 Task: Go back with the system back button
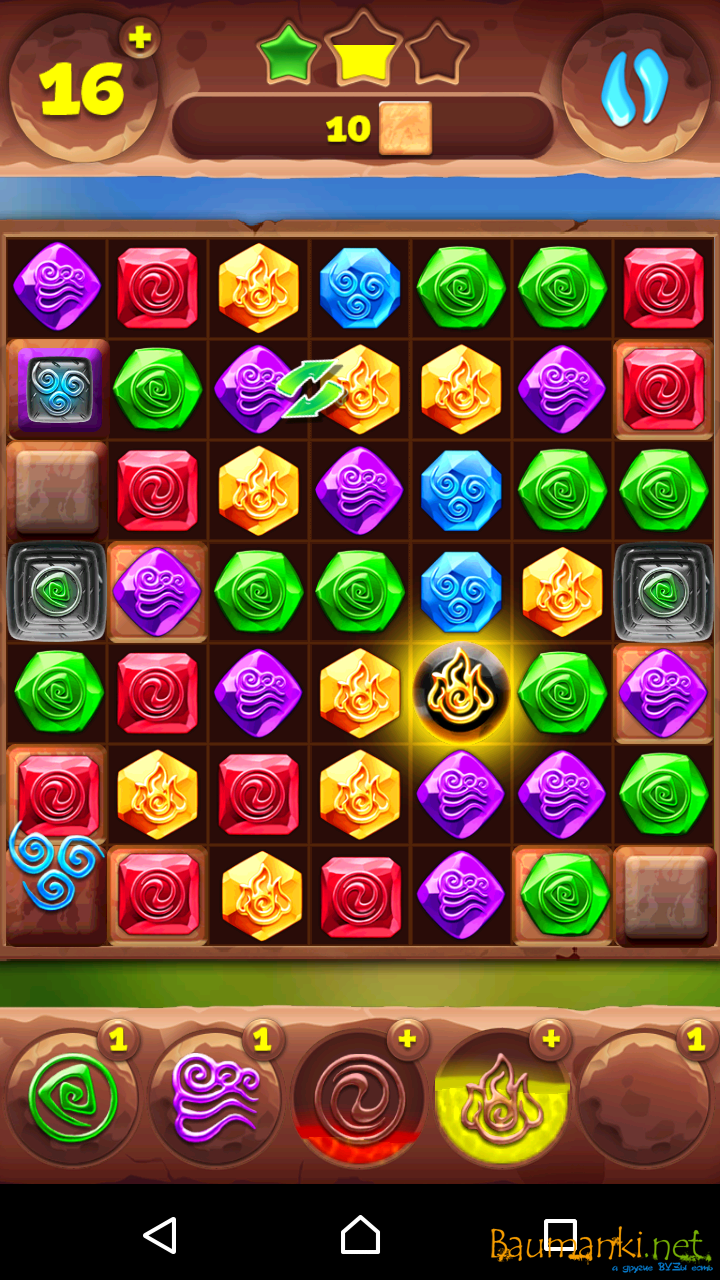tap(160, 1235)
